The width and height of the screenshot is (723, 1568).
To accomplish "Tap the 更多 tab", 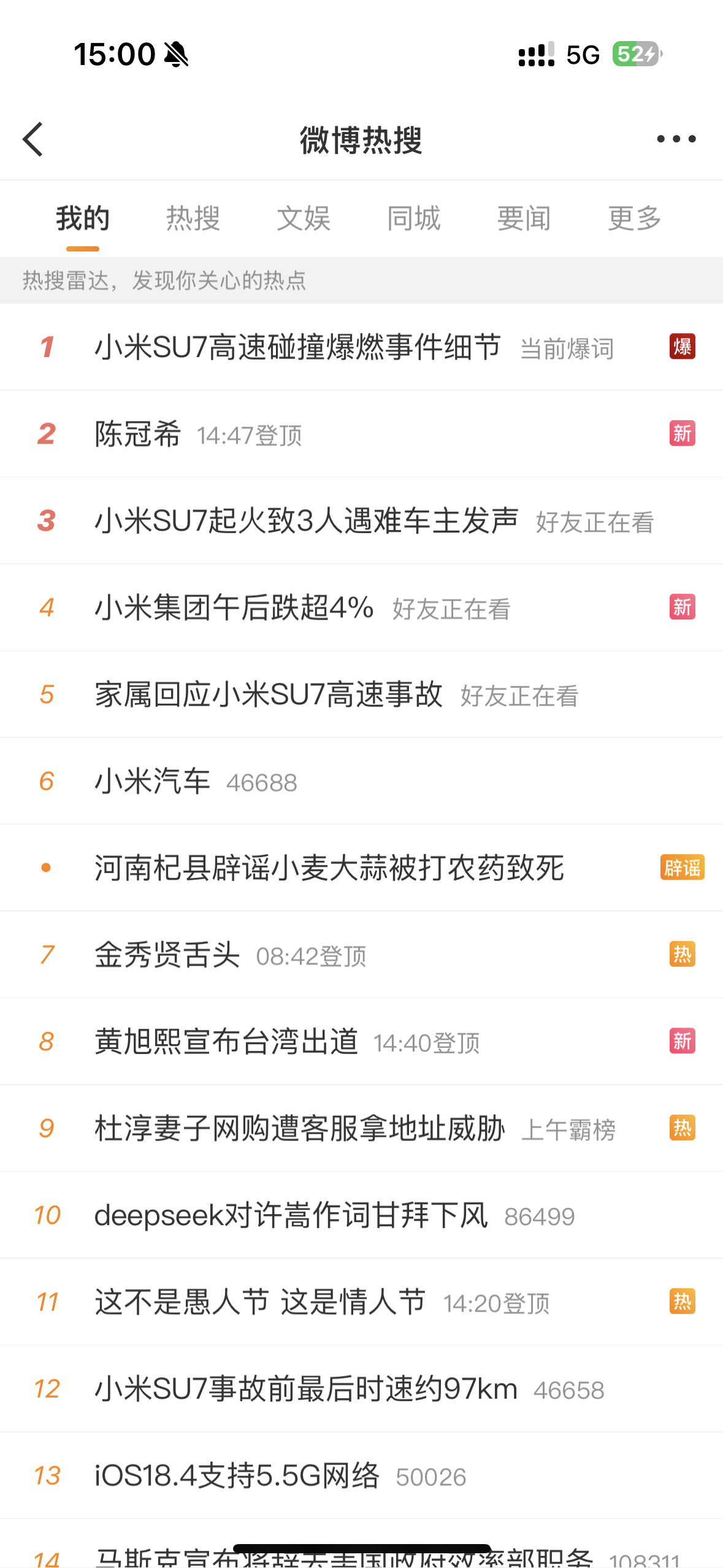I will (x=635, y=218).
